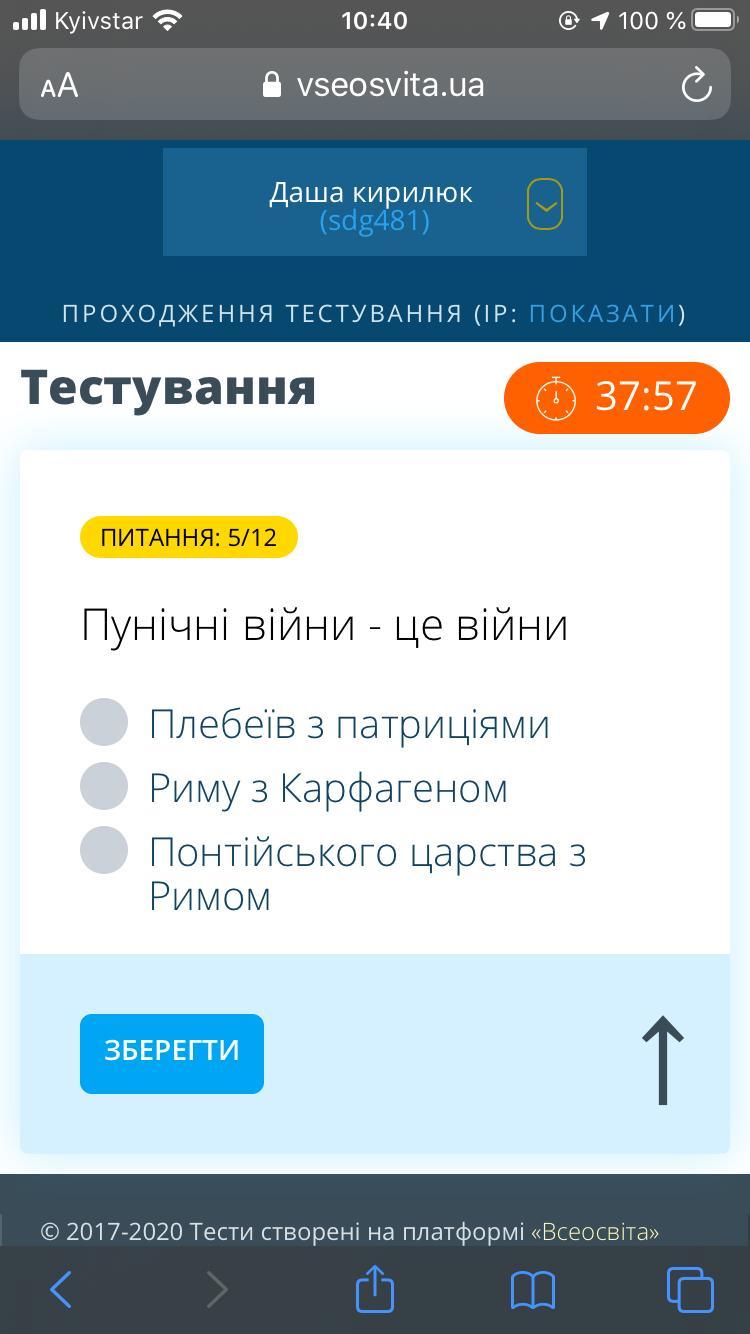The height and width of the screenshot is (1334, 750).
Task: Select answer Плебеїв з патриціями
Action: [104, 722]
